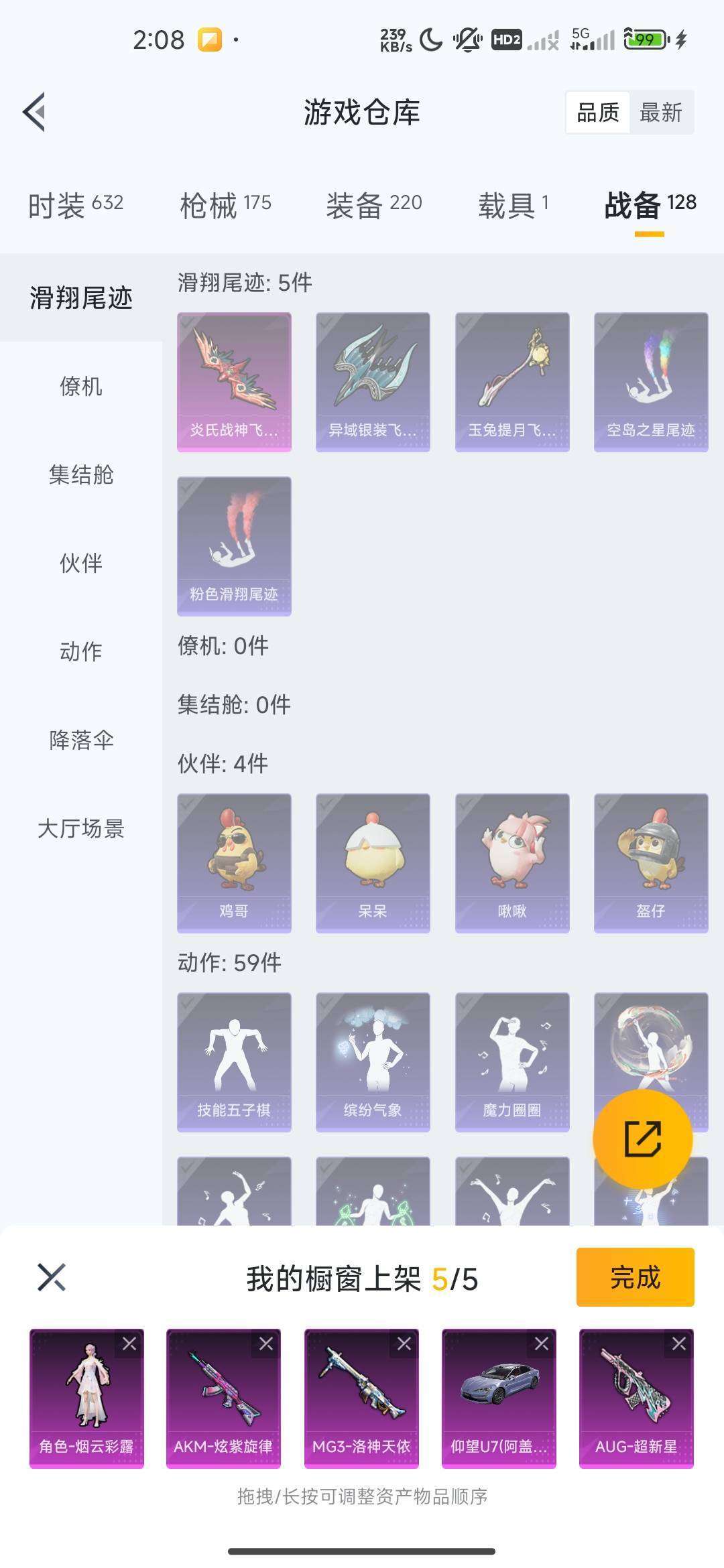Screen dimensions: 724x1568
Task: Open the 载具 tab
Action: click(514, 205)
